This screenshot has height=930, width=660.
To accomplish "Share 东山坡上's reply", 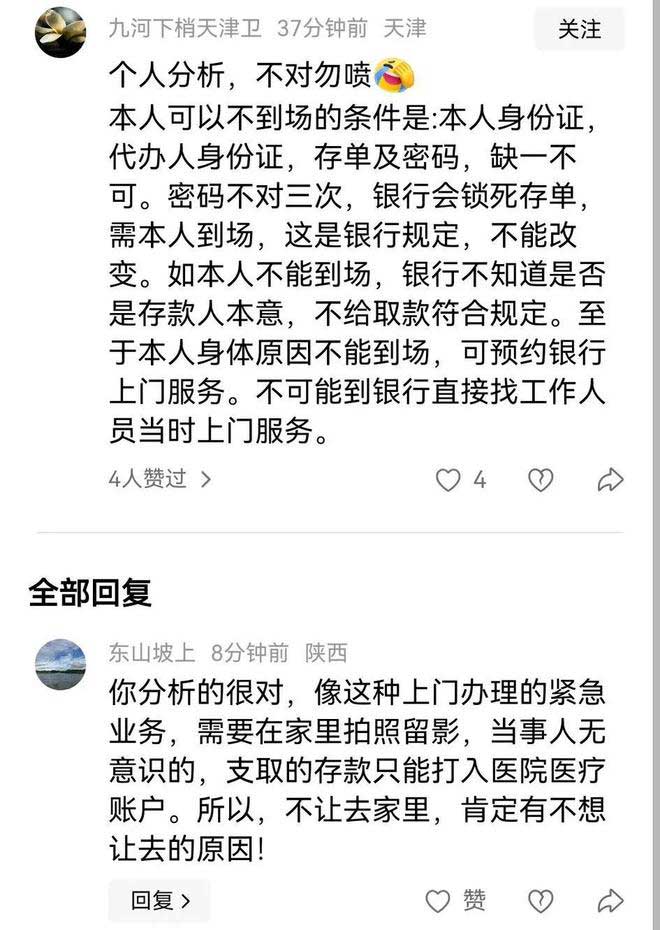I will 610,901.
